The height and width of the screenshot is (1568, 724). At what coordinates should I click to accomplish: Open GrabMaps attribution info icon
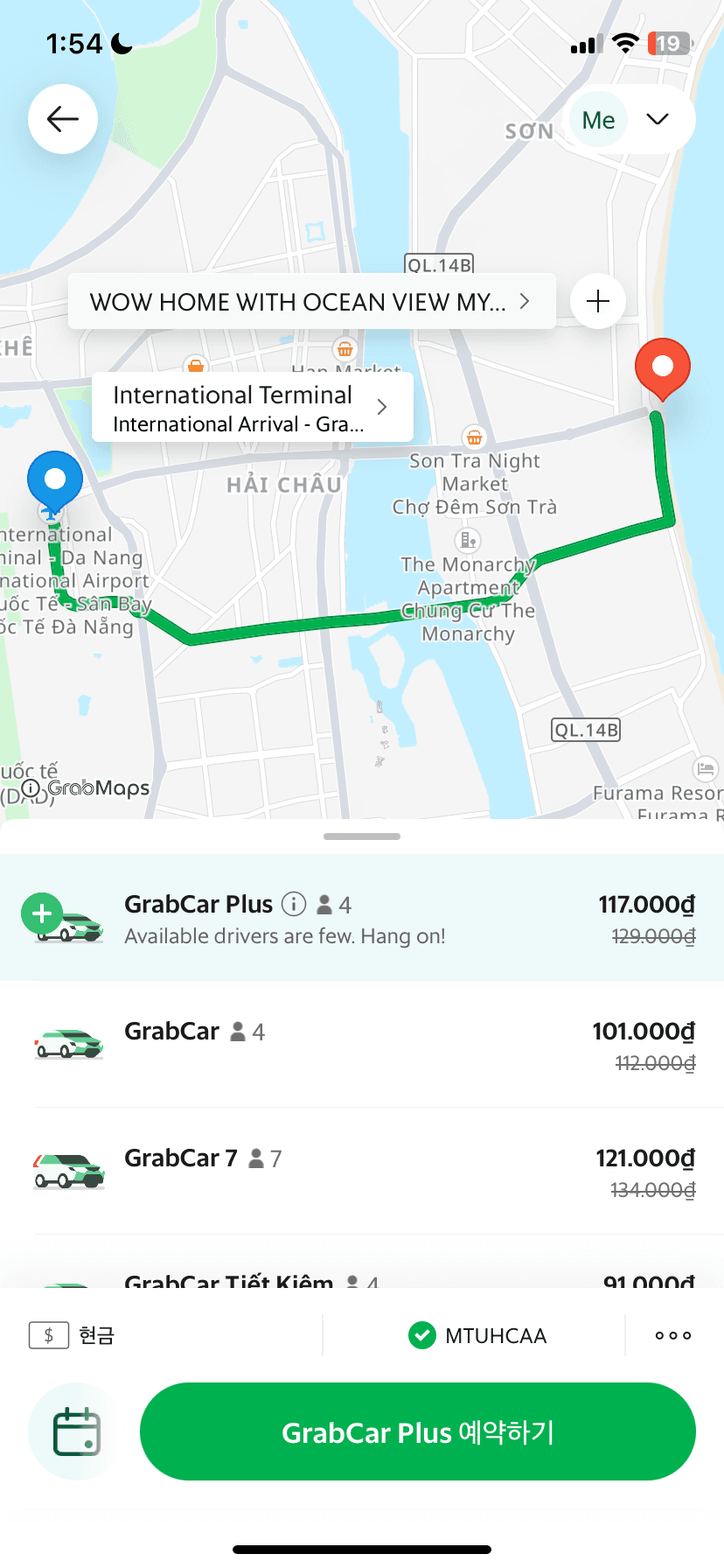[31, 788]
